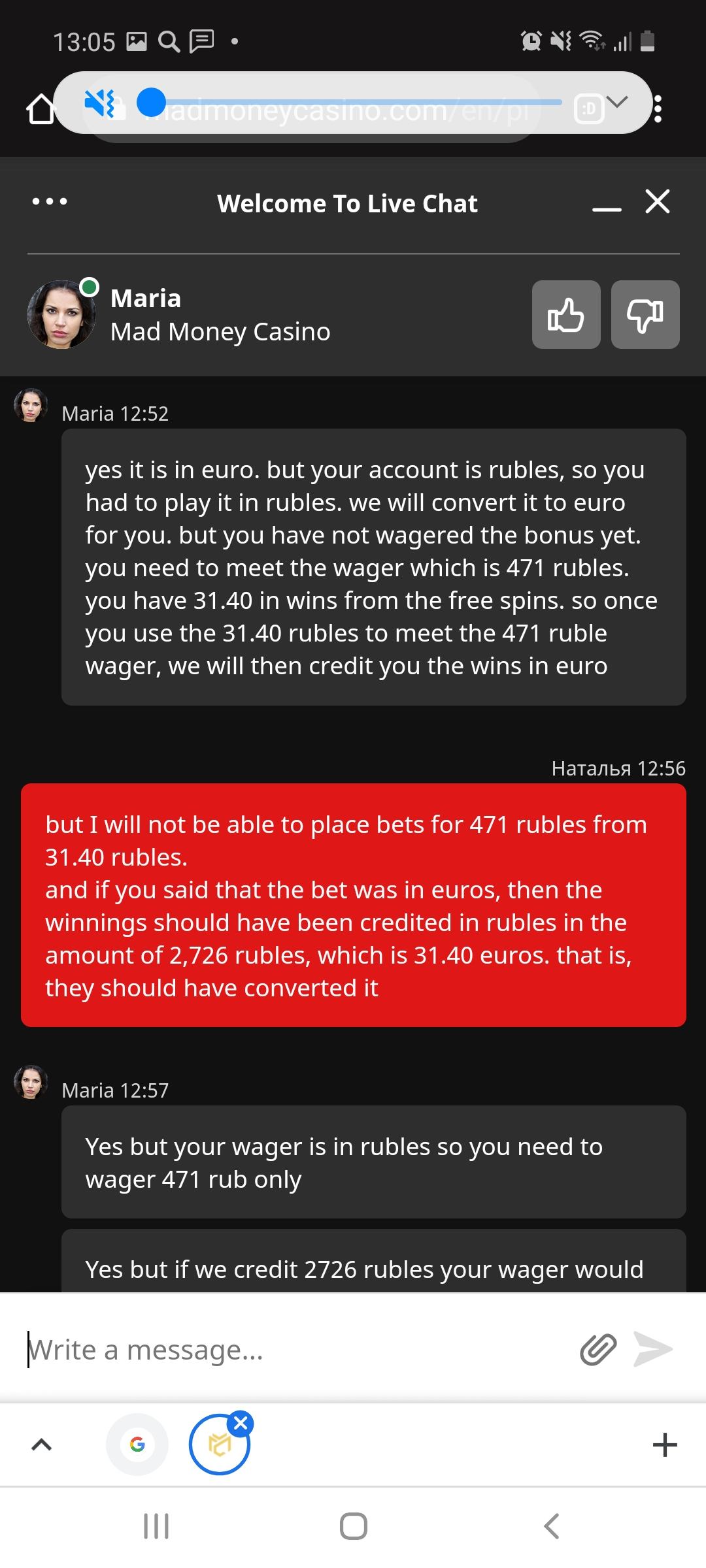Switch to the Google tab
The width and height of the screenshot is (706, 1568).
(x=137, y=1445)
